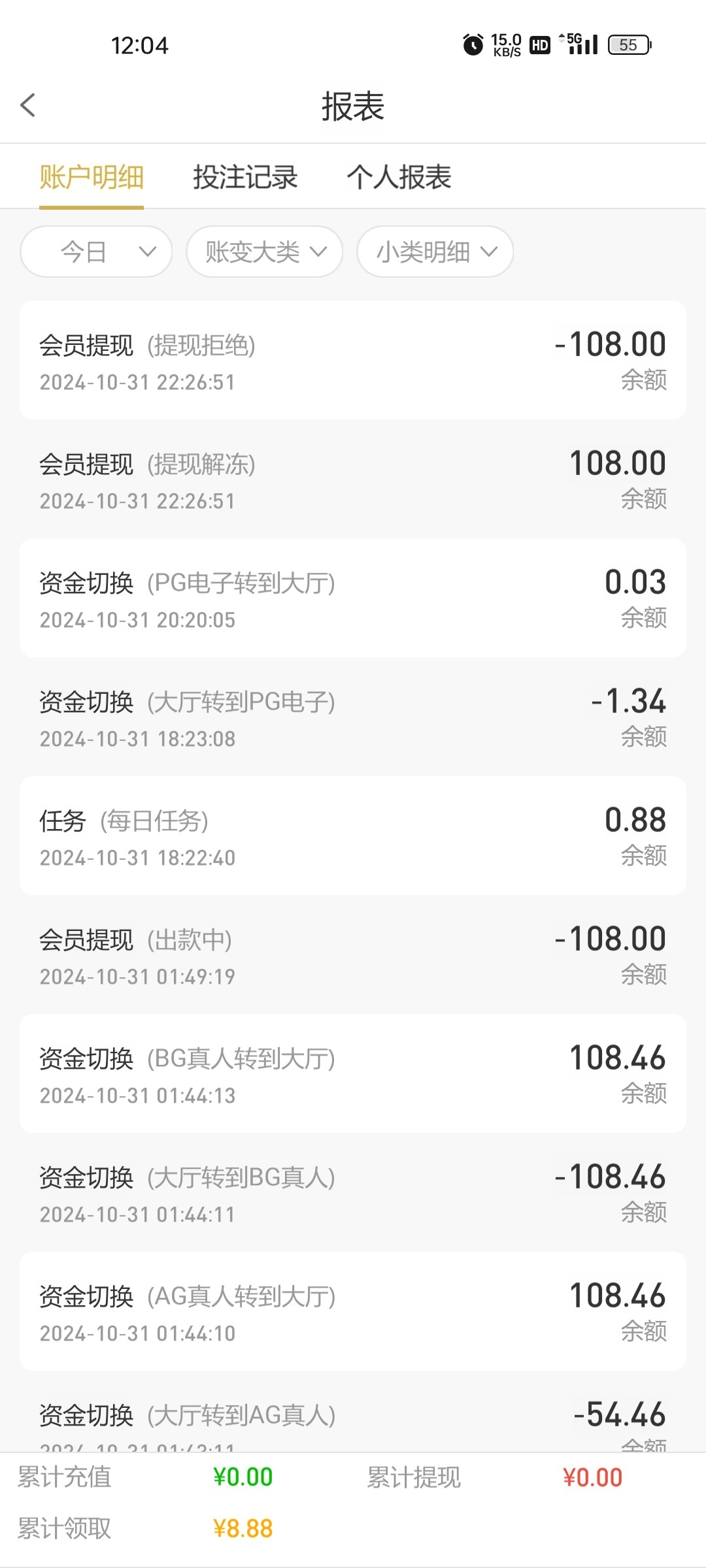The image size is (706, 1568).
Task: Expand the 今日 date dropdown
Action: pos(97,252)
